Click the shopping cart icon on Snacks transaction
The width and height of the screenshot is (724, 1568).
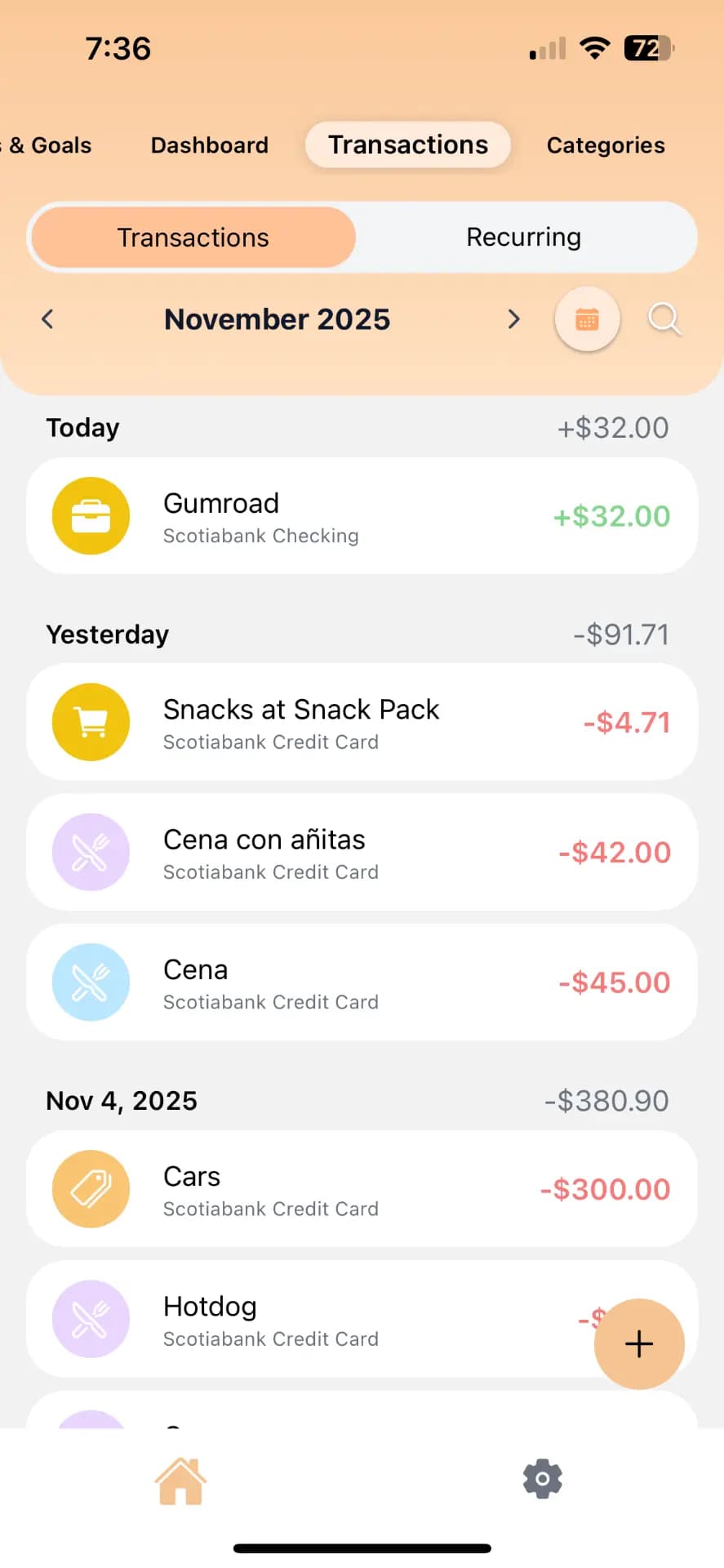coord(91,722)
